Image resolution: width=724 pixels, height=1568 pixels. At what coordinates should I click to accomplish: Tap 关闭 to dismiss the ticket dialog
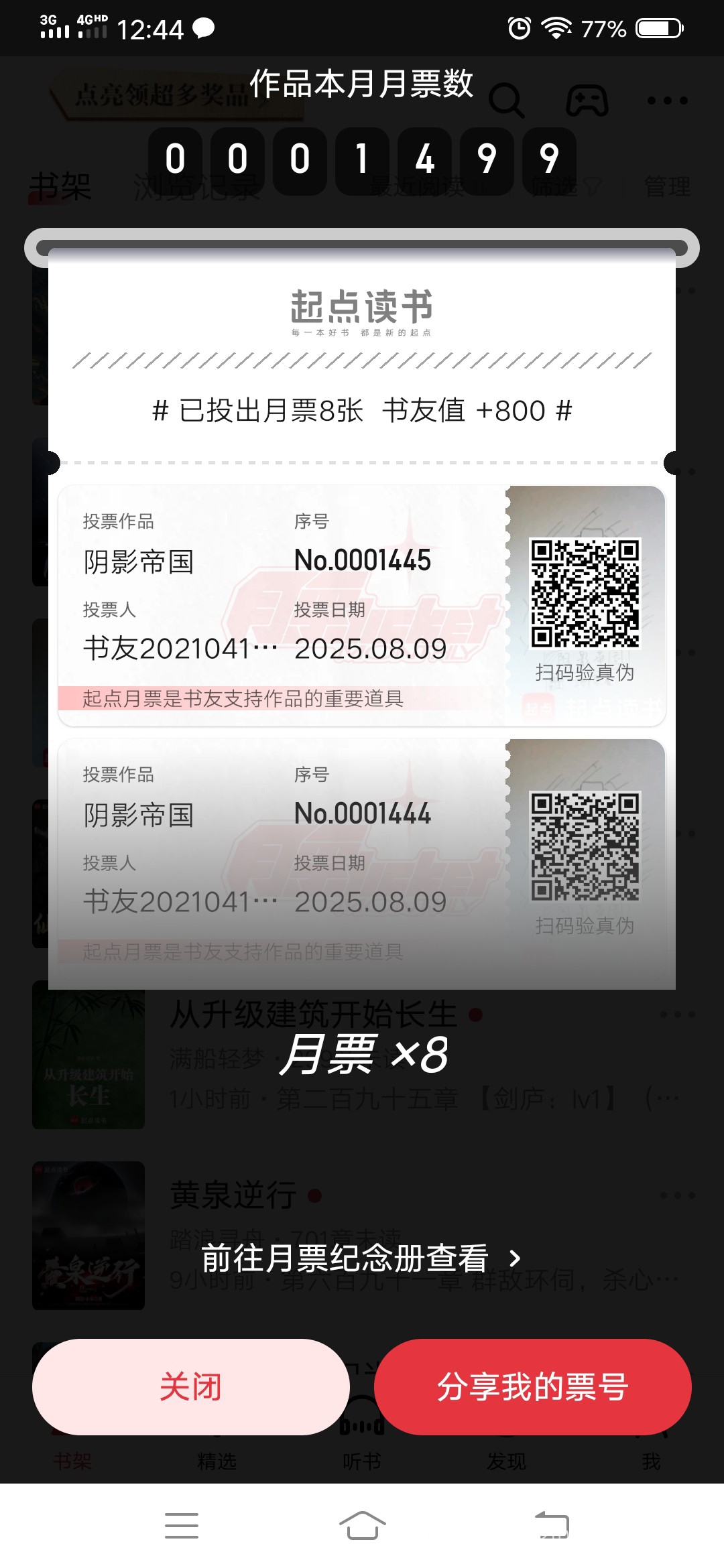coord(190,1386)
